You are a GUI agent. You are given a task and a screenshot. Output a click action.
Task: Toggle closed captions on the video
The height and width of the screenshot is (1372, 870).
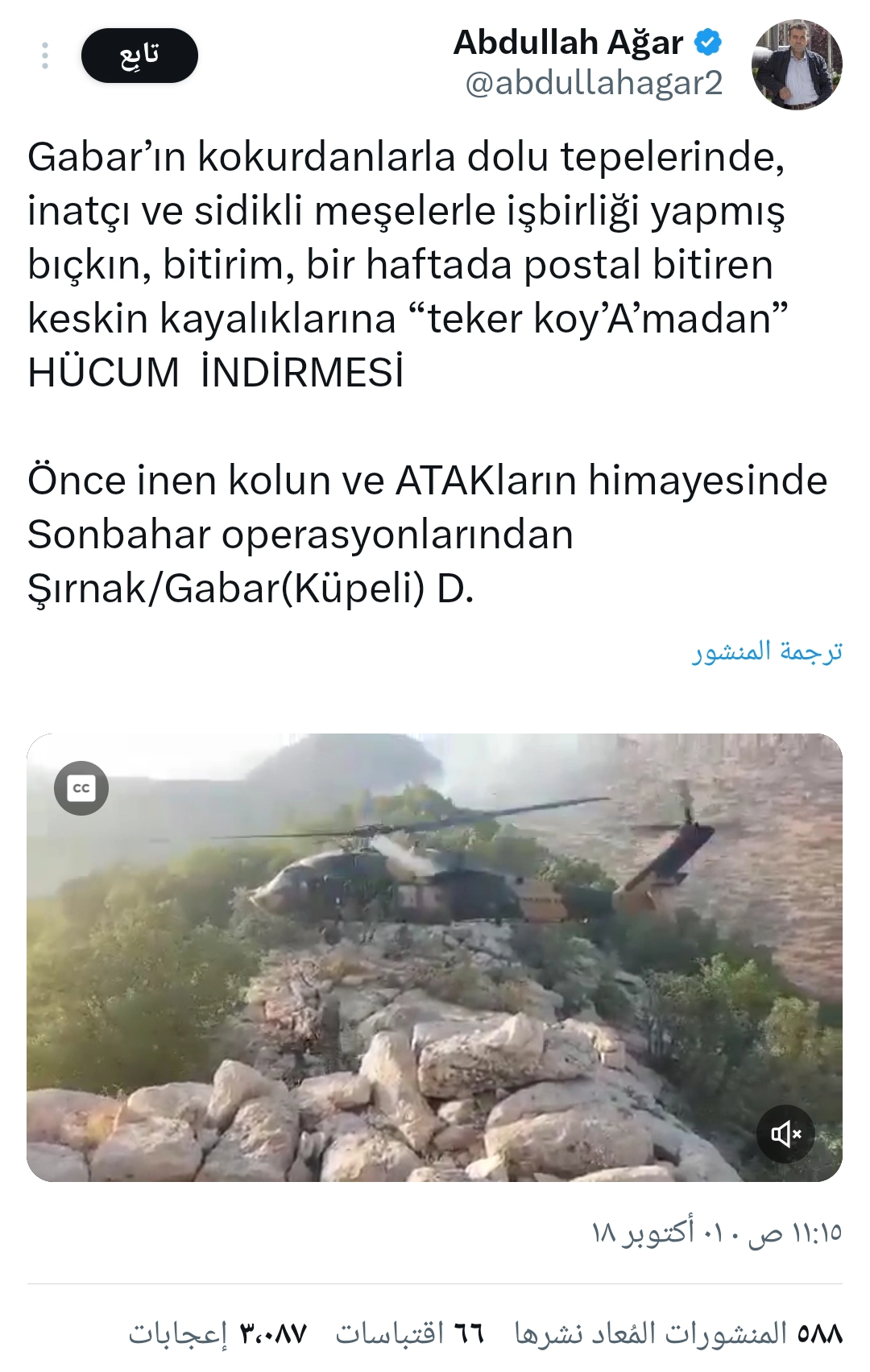click(81, 788)
